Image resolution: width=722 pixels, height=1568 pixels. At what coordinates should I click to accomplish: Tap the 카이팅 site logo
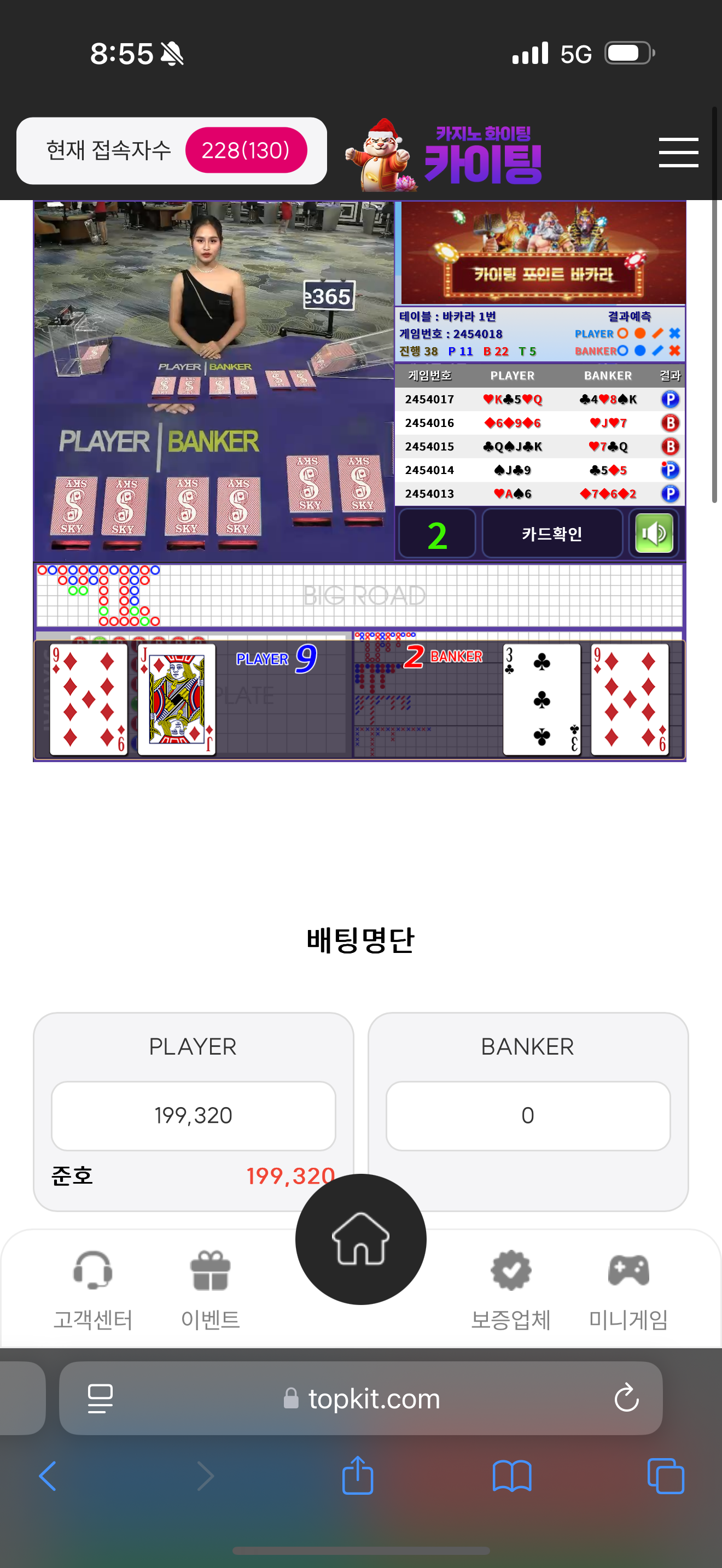[444, 155]
